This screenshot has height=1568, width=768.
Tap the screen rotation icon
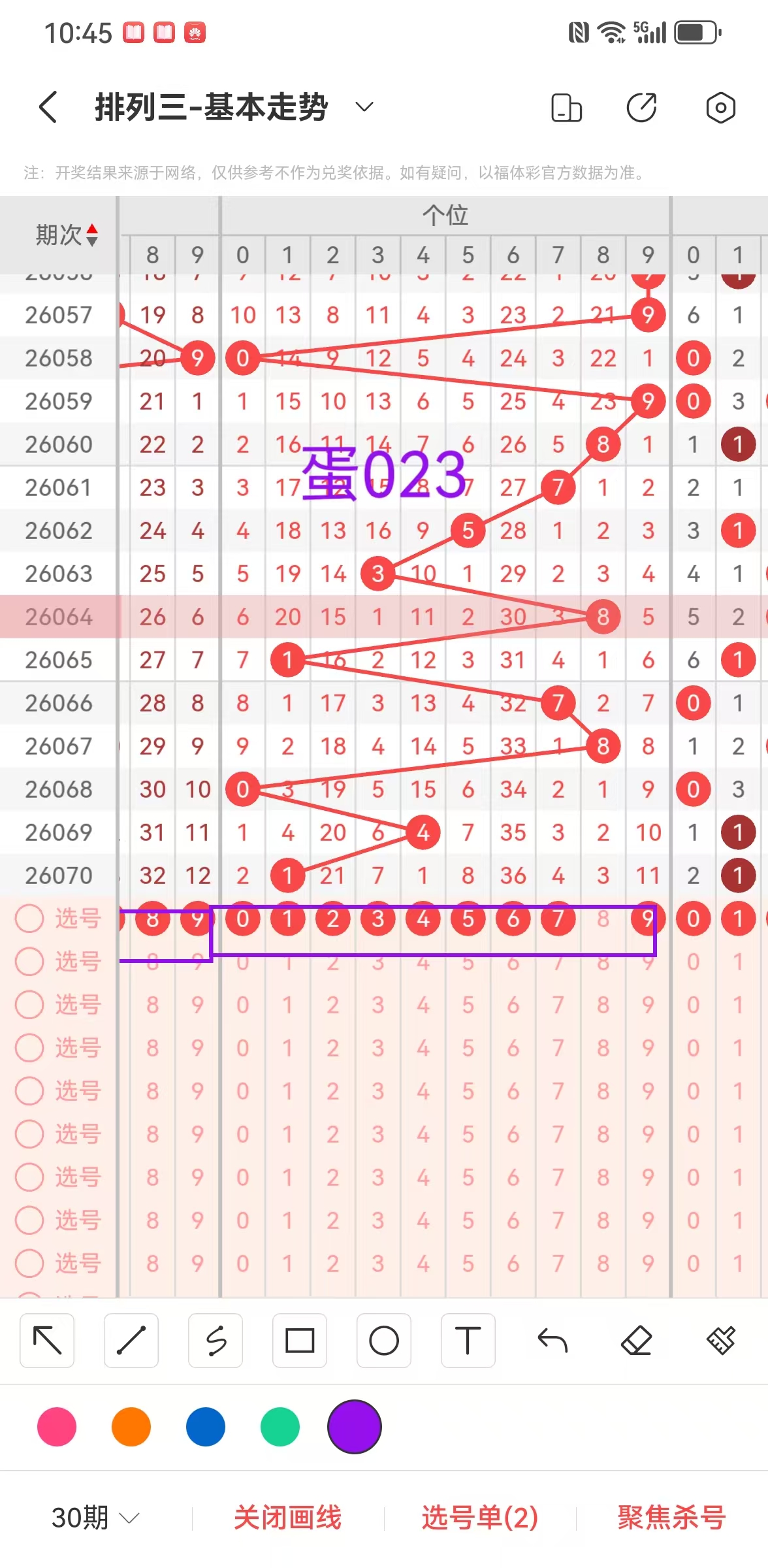point(566,107)
